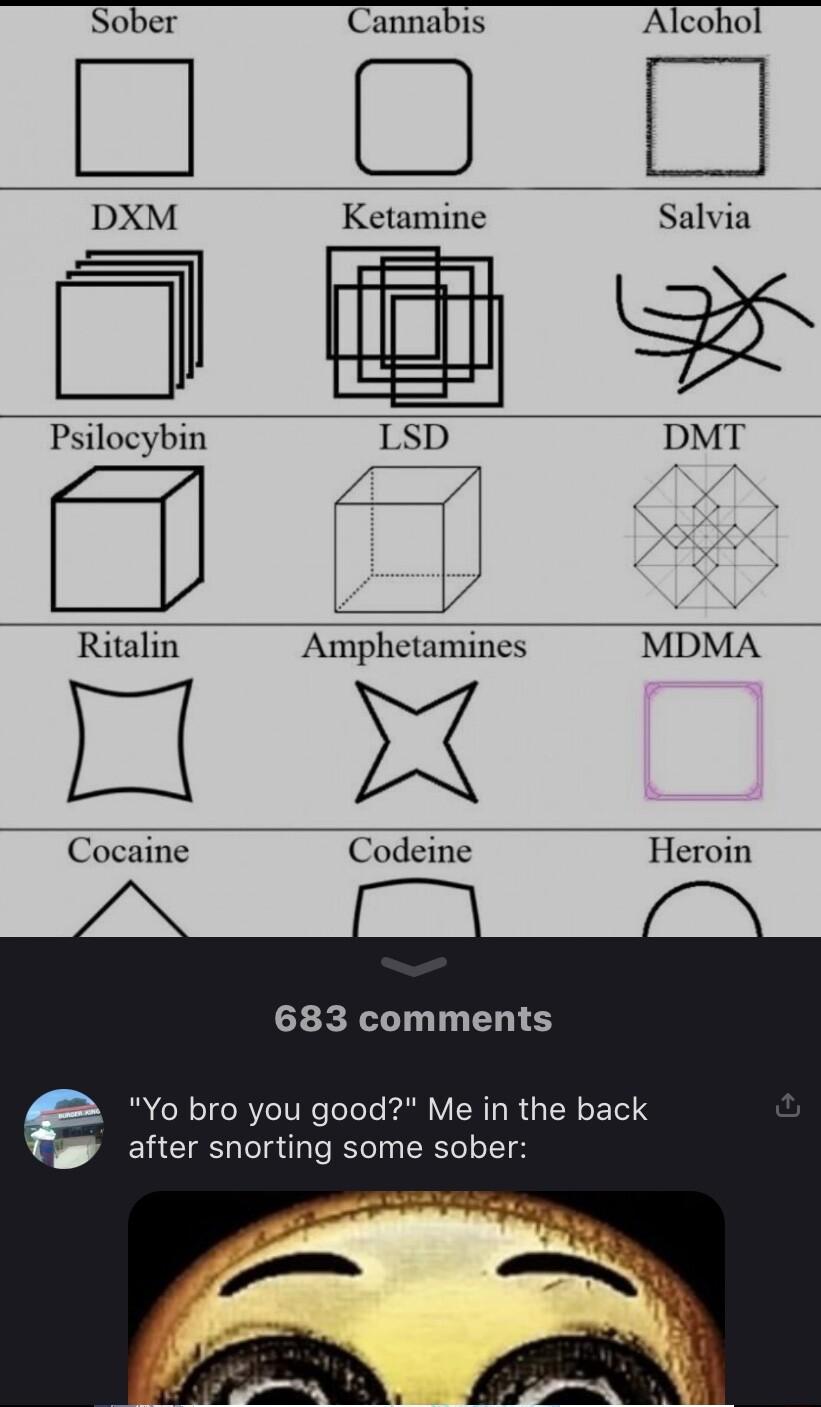Tap the four-pointed Amphetamines star

pyautogui.click(x=414, y=738)
